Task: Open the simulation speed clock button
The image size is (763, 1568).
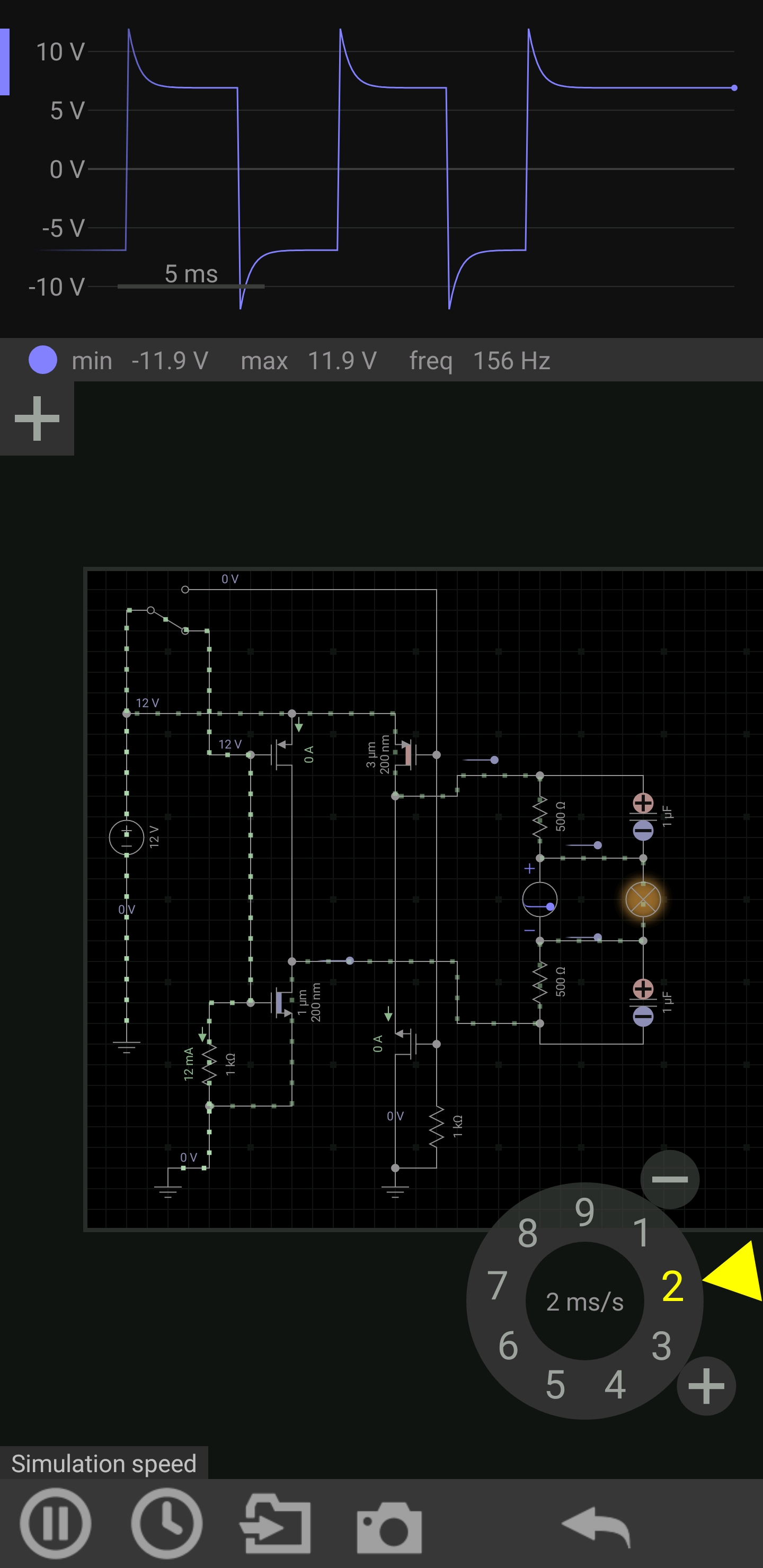Action: [167, 1523]
